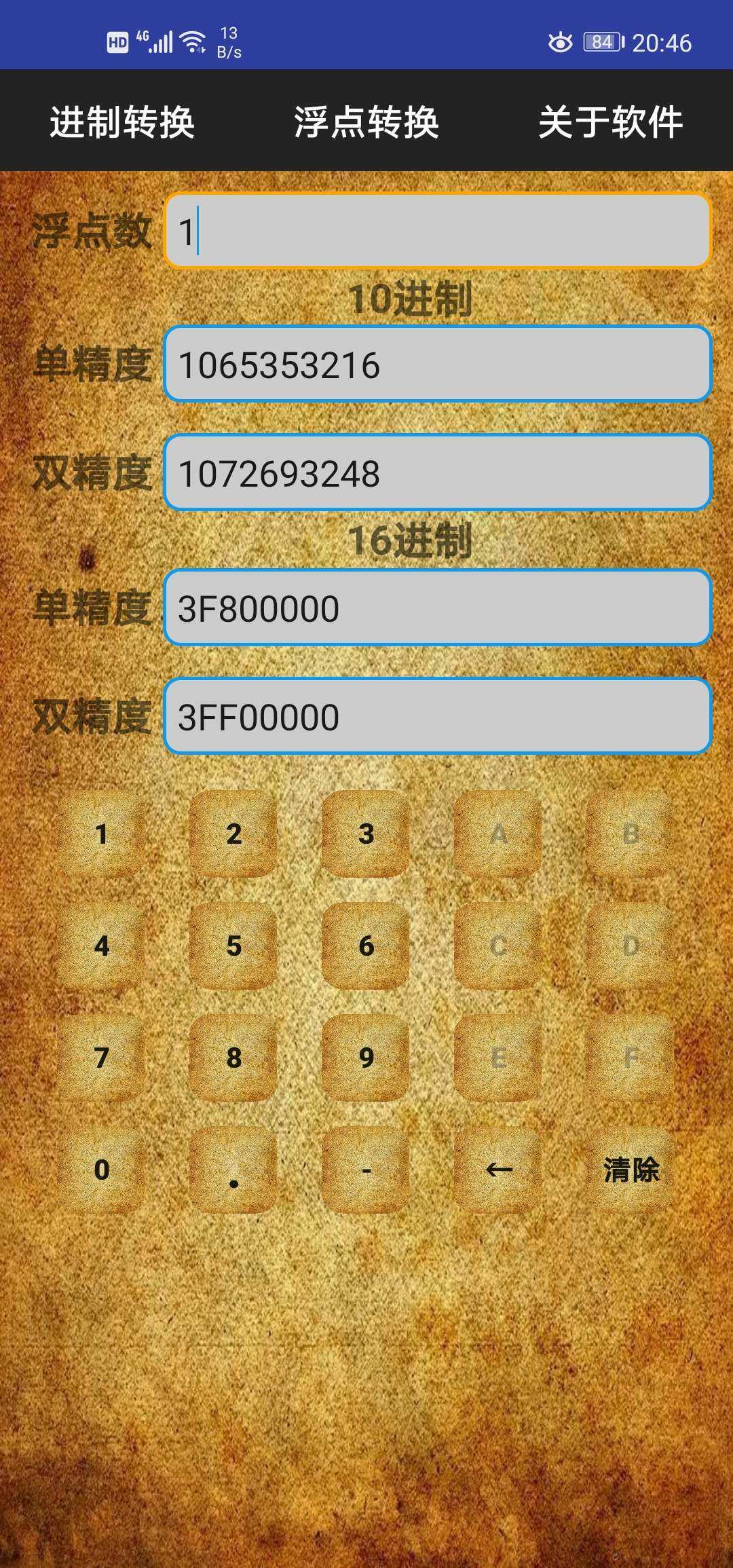
Task: Tap the keypad digit 5
Action: click(233, 946)
